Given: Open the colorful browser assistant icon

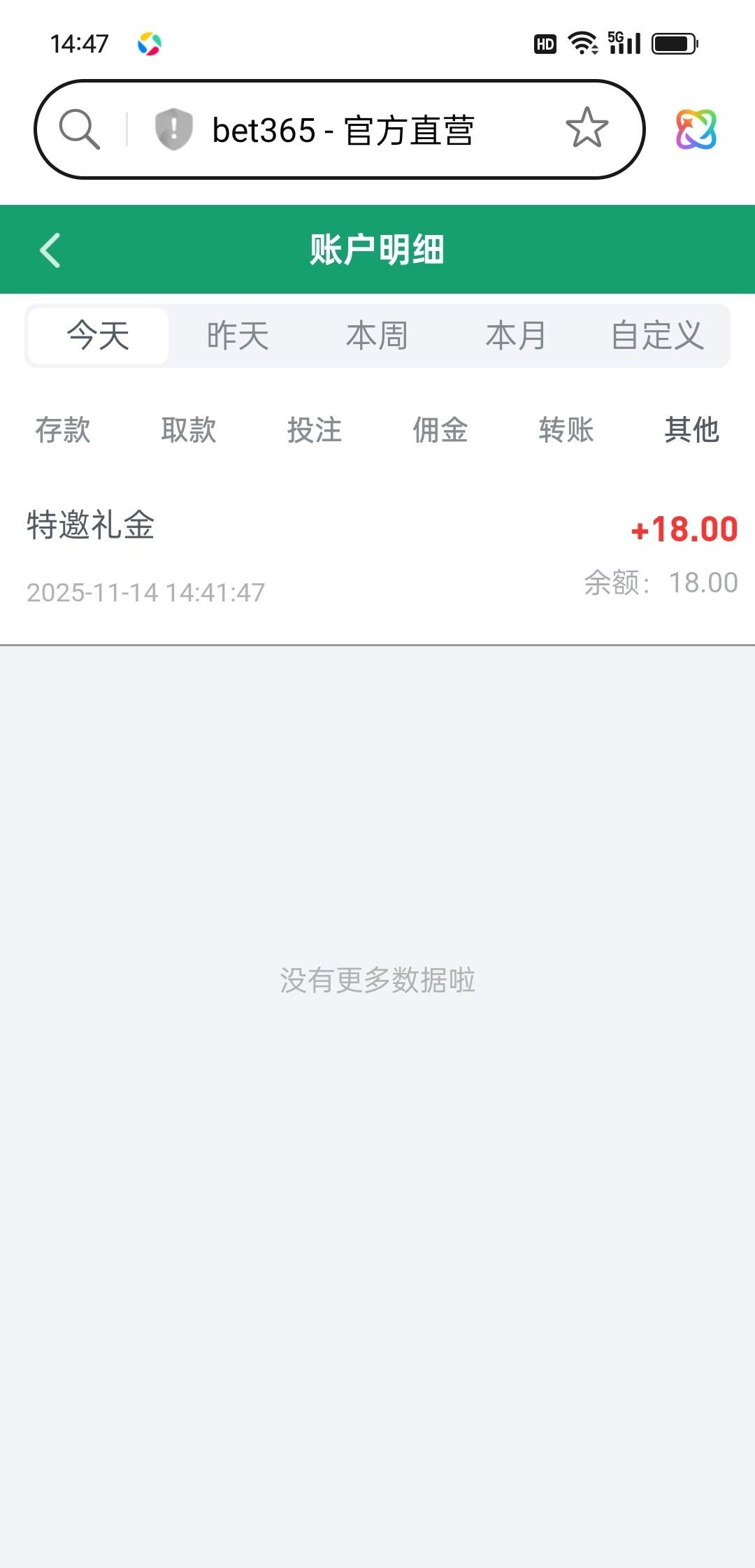Looking at the screenshot, I should pos(696,129).
